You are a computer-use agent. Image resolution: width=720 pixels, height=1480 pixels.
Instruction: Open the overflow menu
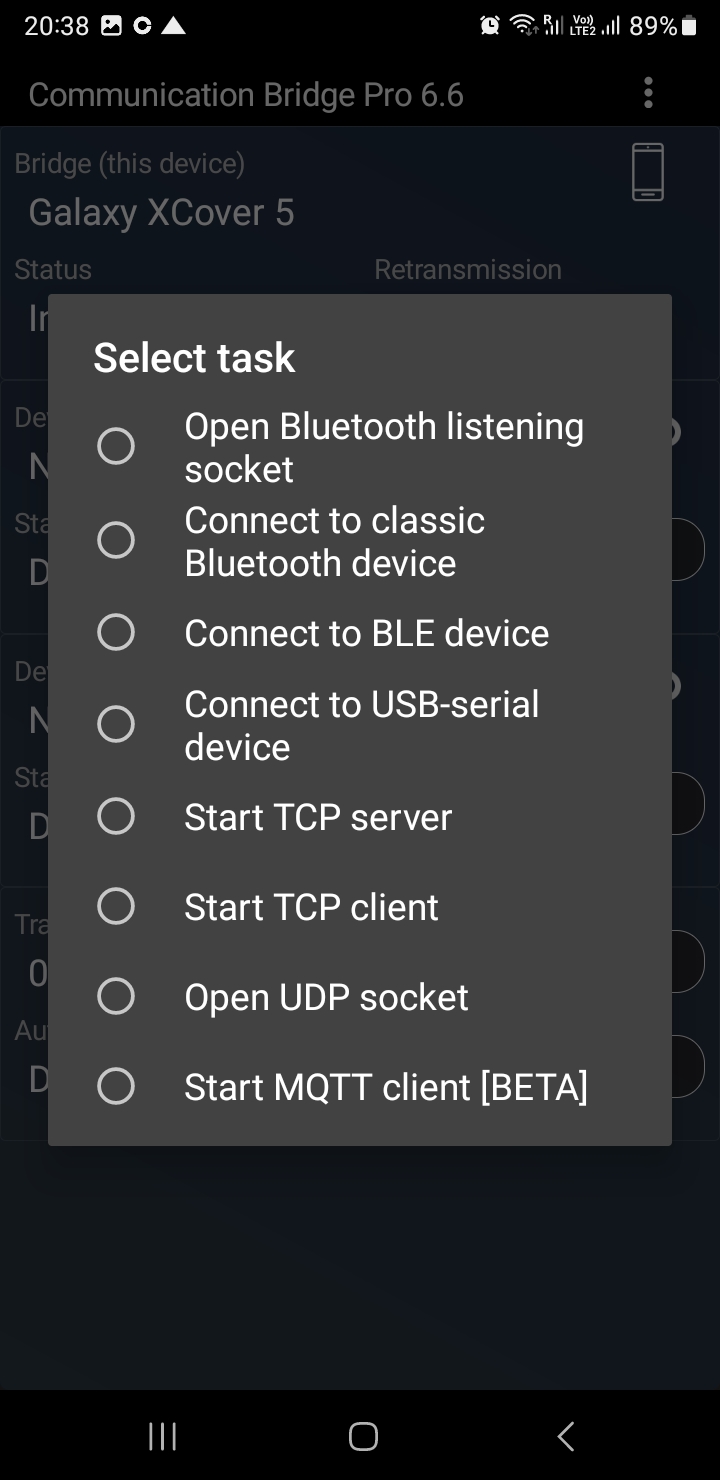(x=648, y=94)
